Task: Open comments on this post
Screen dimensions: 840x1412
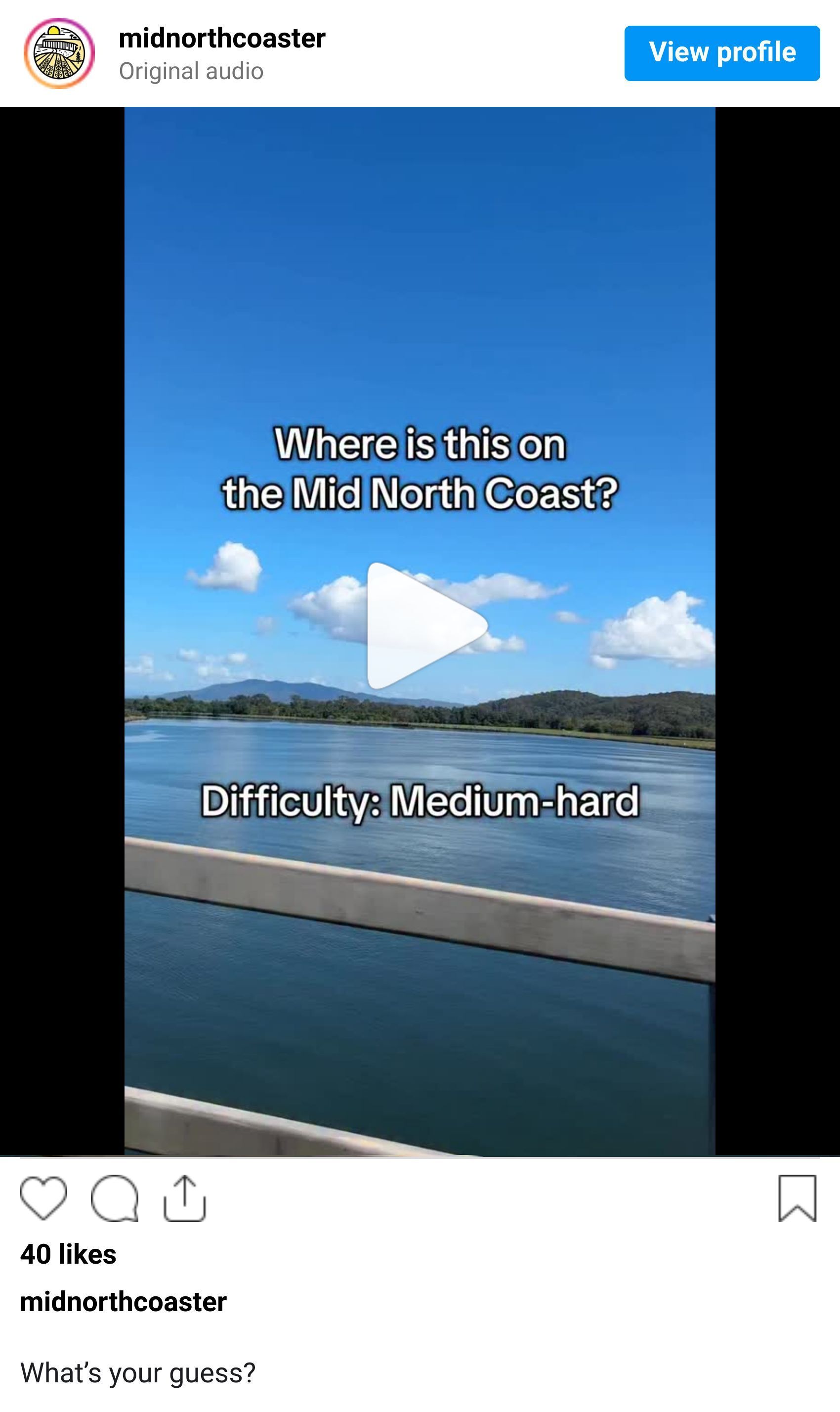Action: click(114, 1198)
